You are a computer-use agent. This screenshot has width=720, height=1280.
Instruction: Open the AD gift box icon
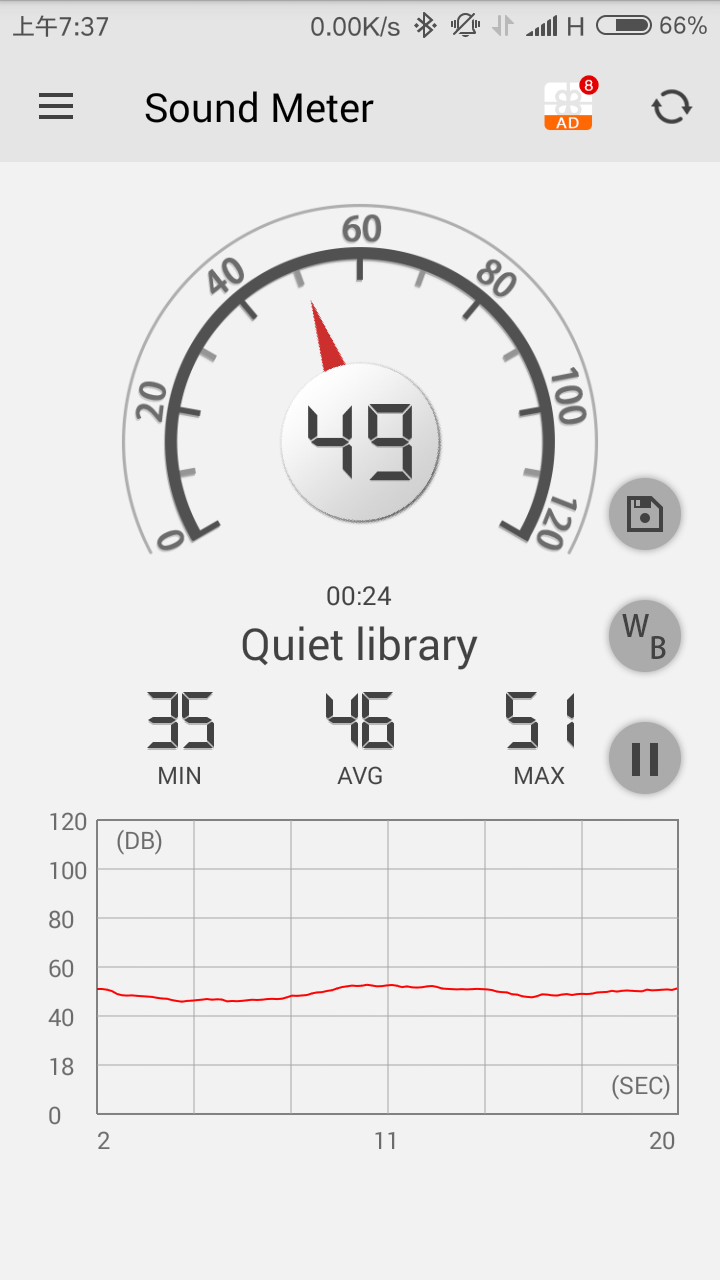point(569,105)
